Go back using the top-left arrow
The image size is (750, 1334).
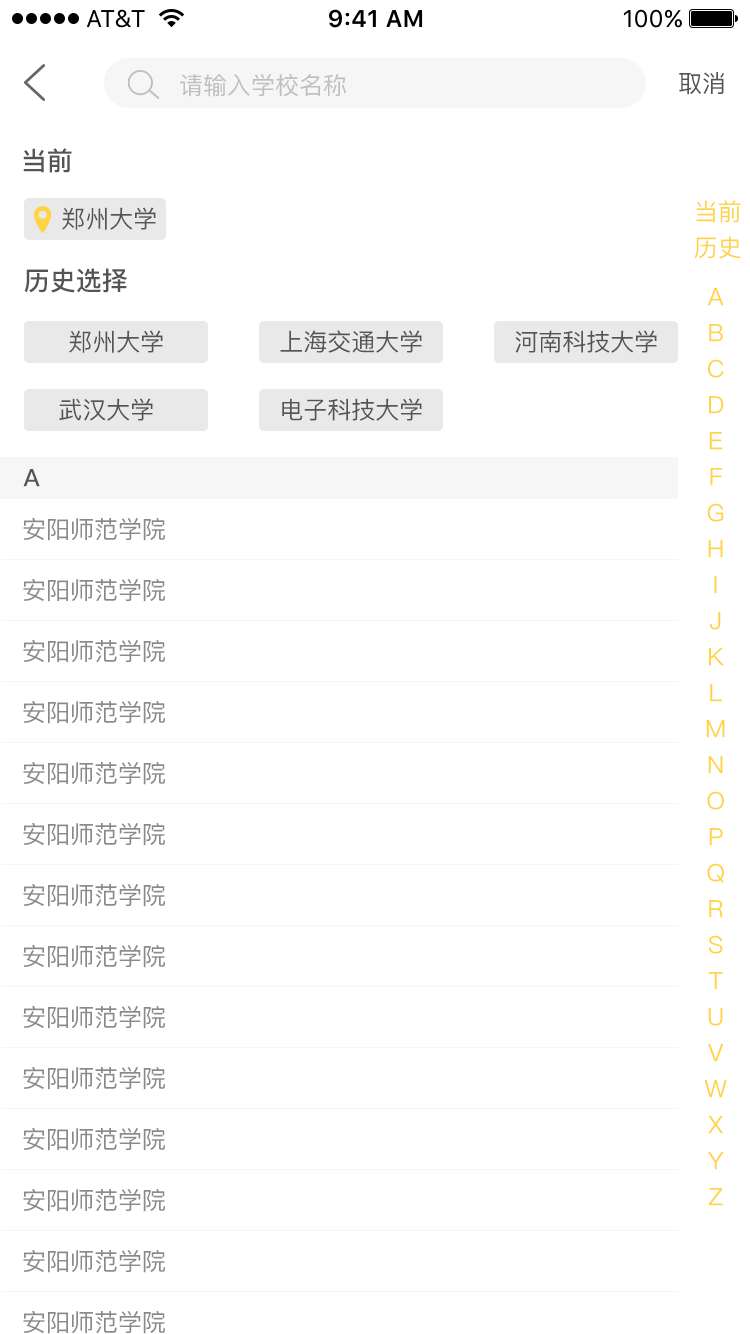35,83
